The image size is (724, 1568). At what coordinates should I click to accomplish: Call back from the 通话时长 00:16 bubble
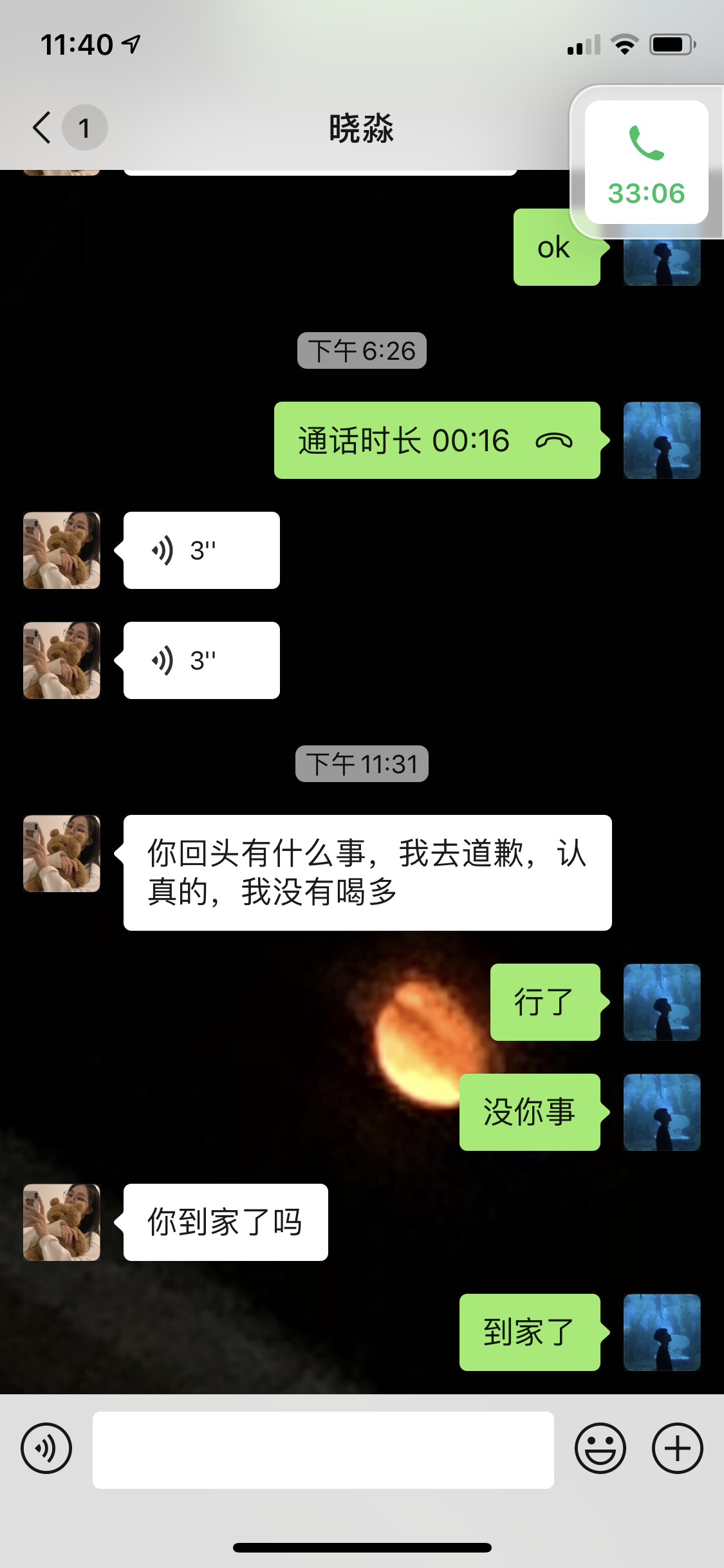coord(436,440)
